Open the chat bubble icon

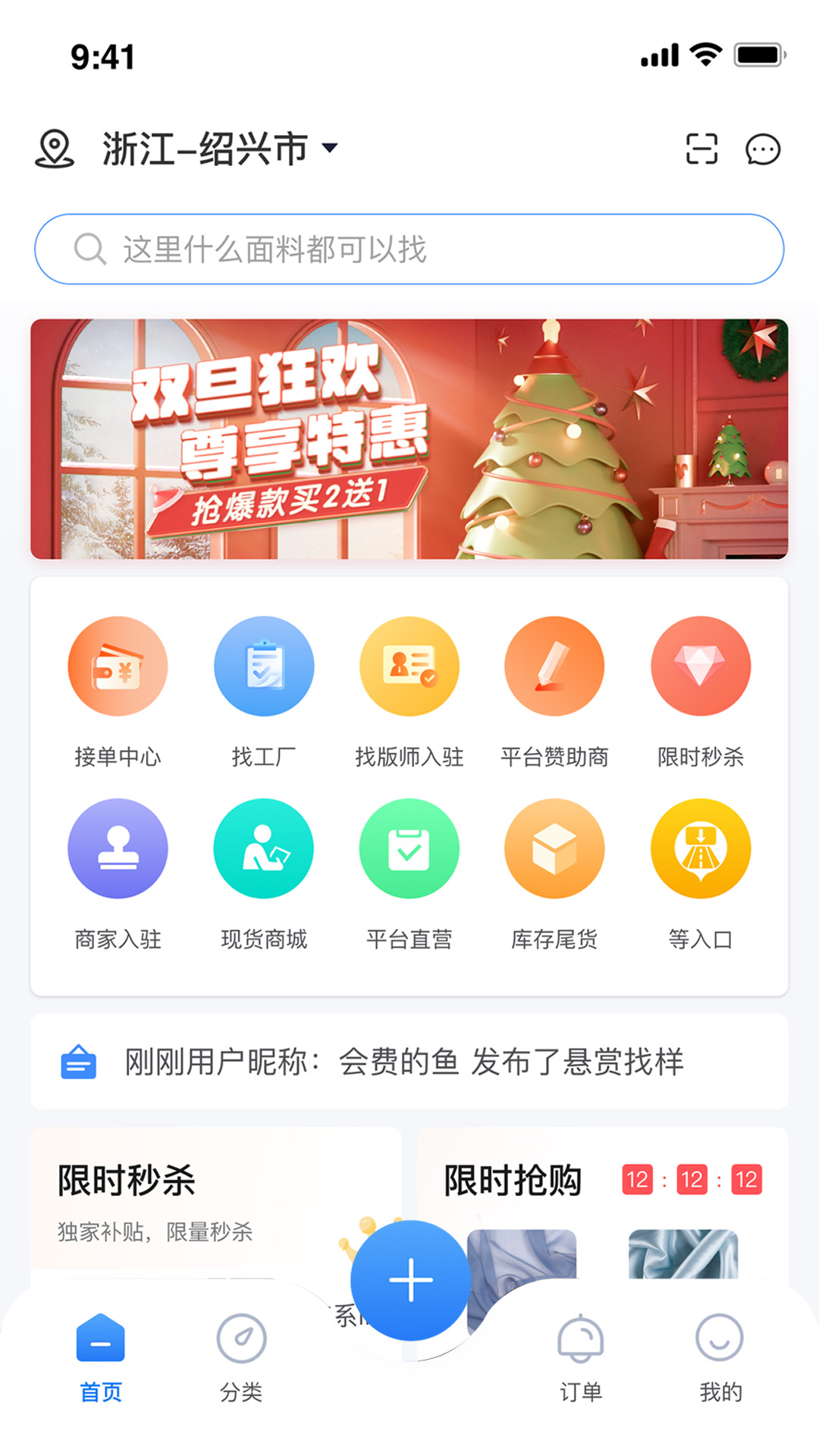click(x=763, y=149)
